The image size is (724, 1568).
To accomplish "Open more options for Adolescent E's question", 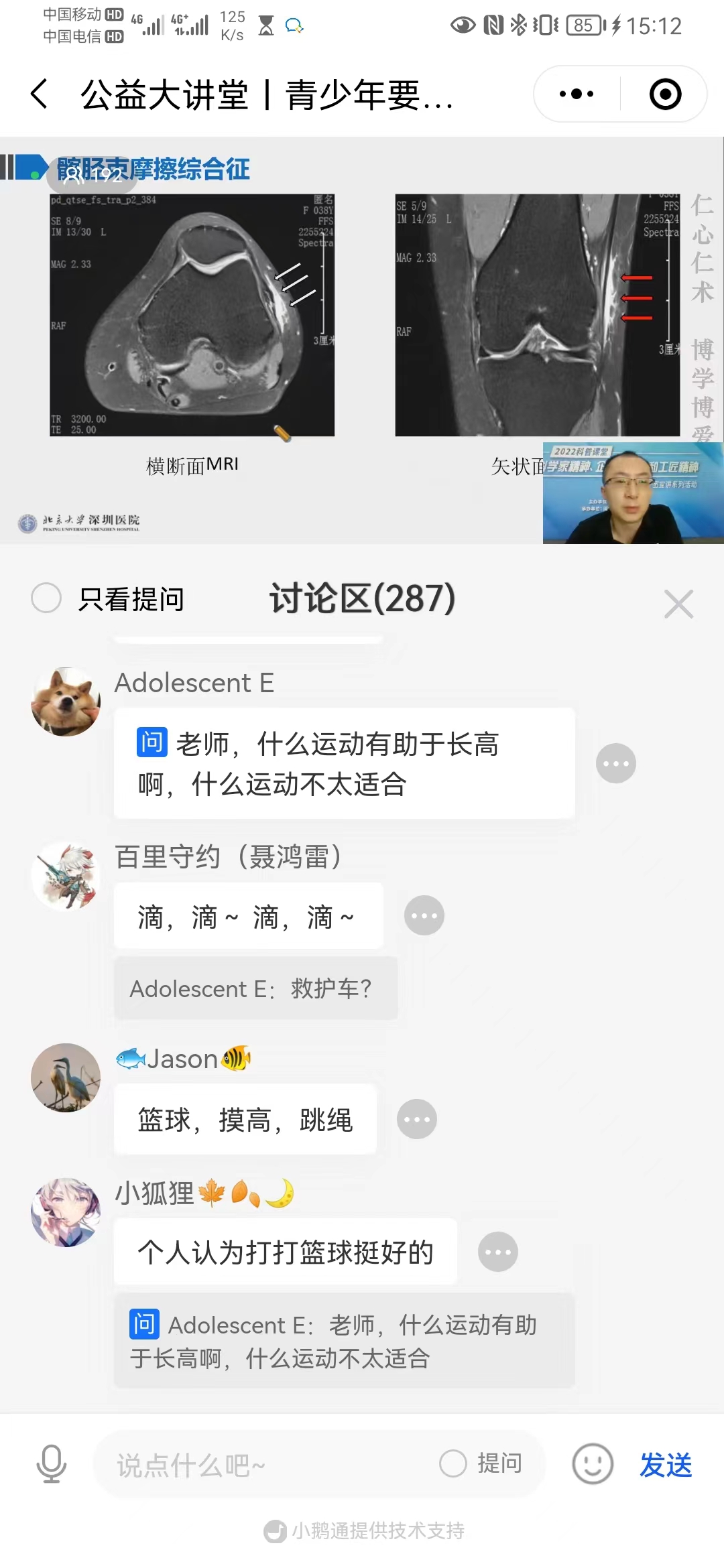I will [x=615, y=763].
